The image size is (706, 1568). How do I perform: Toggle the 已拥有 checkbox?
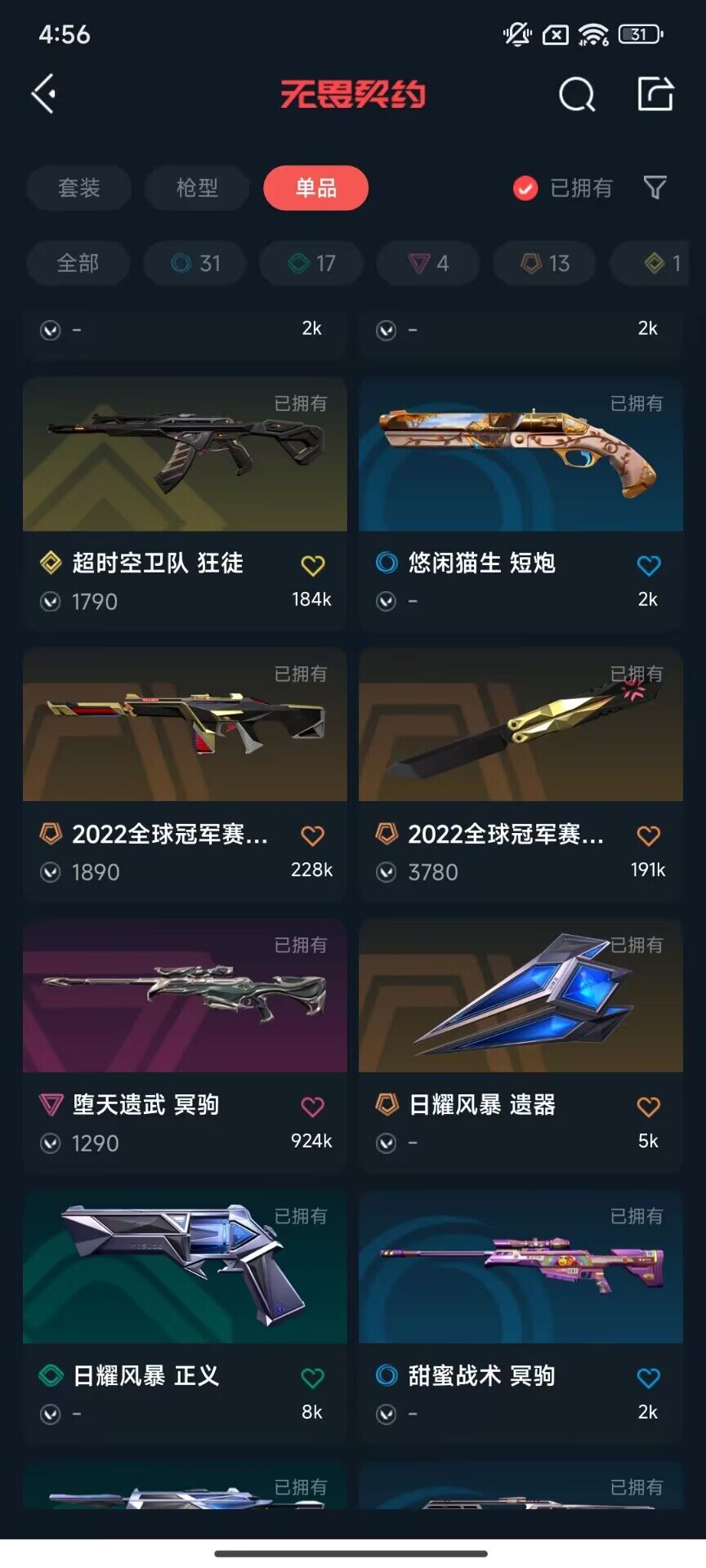[525, 189]
